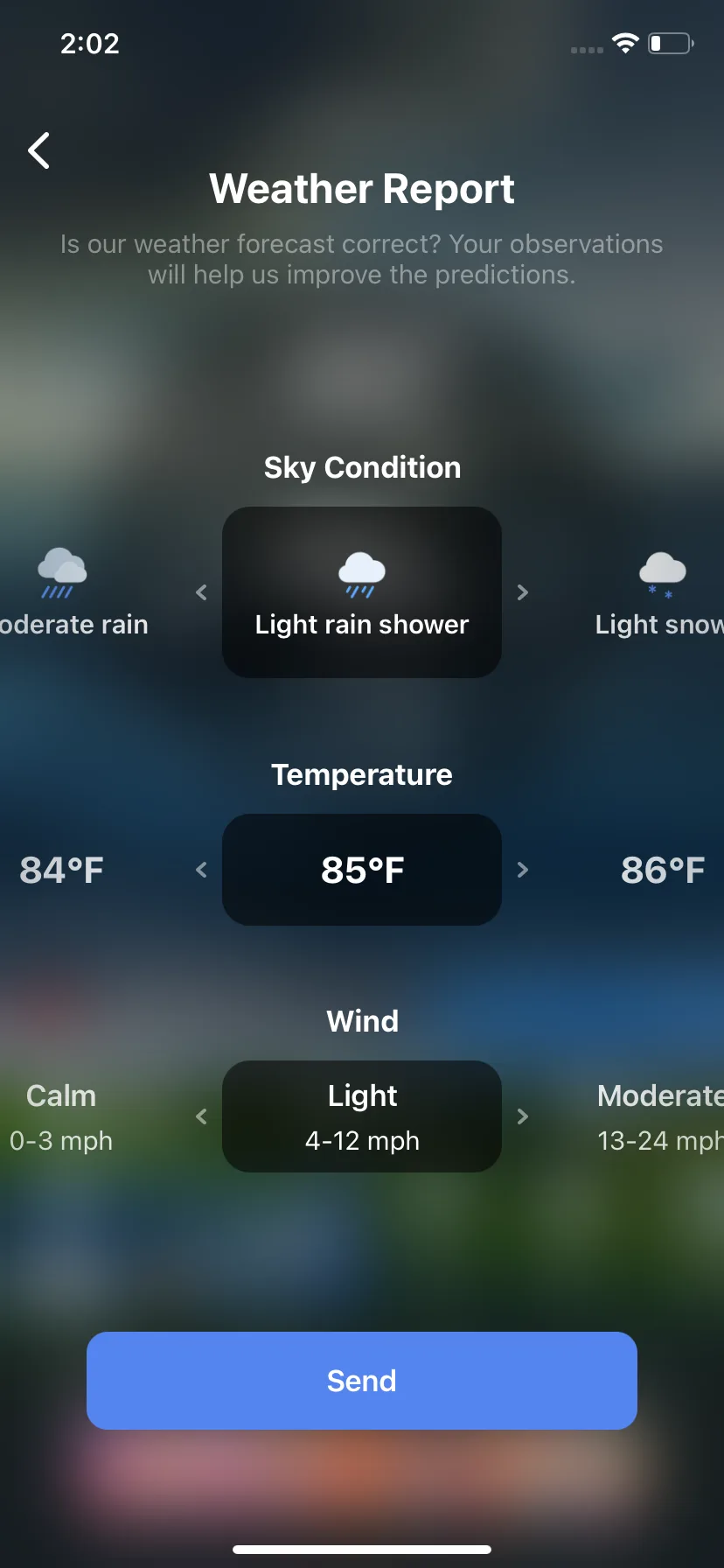The height and width of the screenshot is (1568, 724).
Task: Tap next arrow for Sky Condition
Action: coord(522,592)
